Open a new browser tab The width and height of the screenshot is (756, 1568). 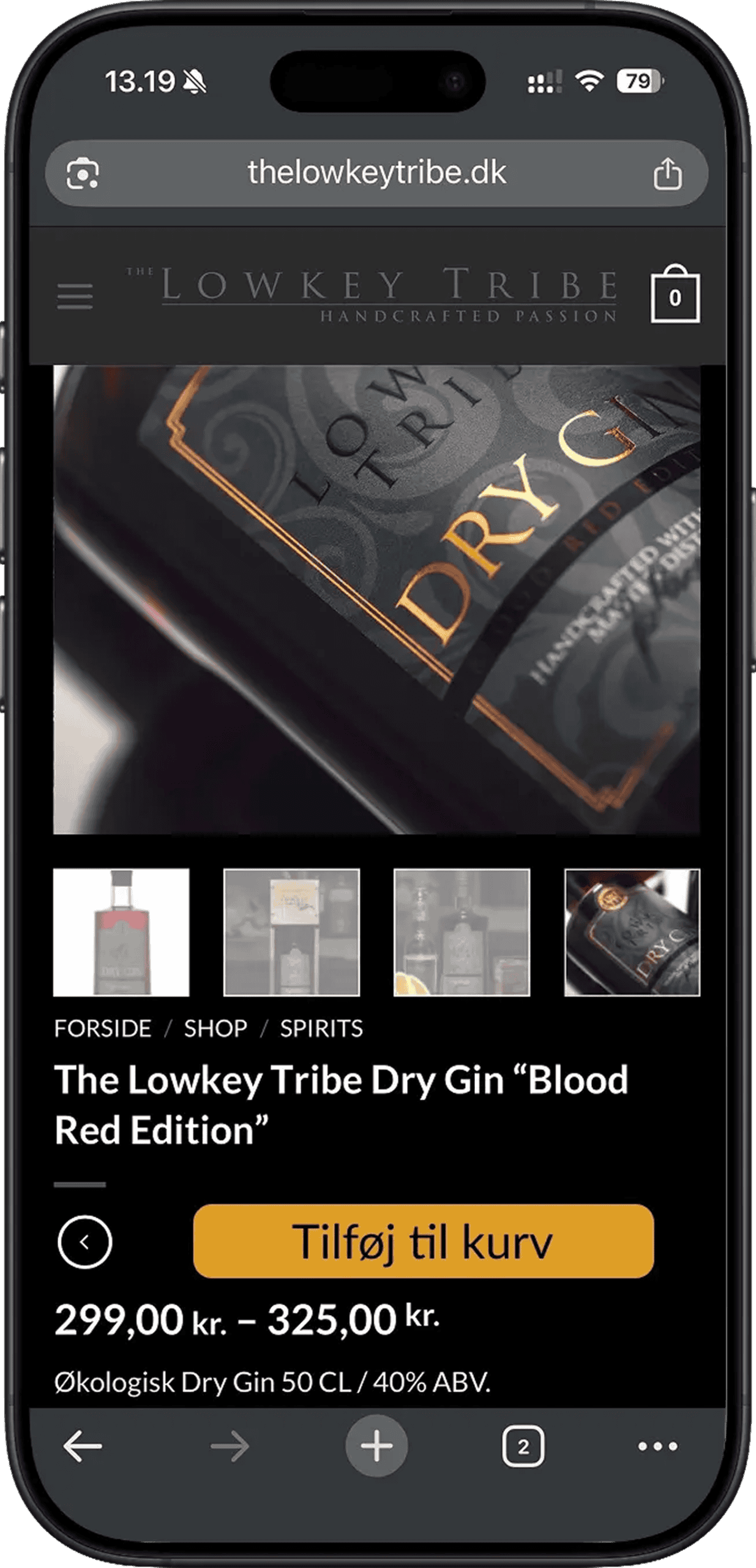[x=376, y=1446]
